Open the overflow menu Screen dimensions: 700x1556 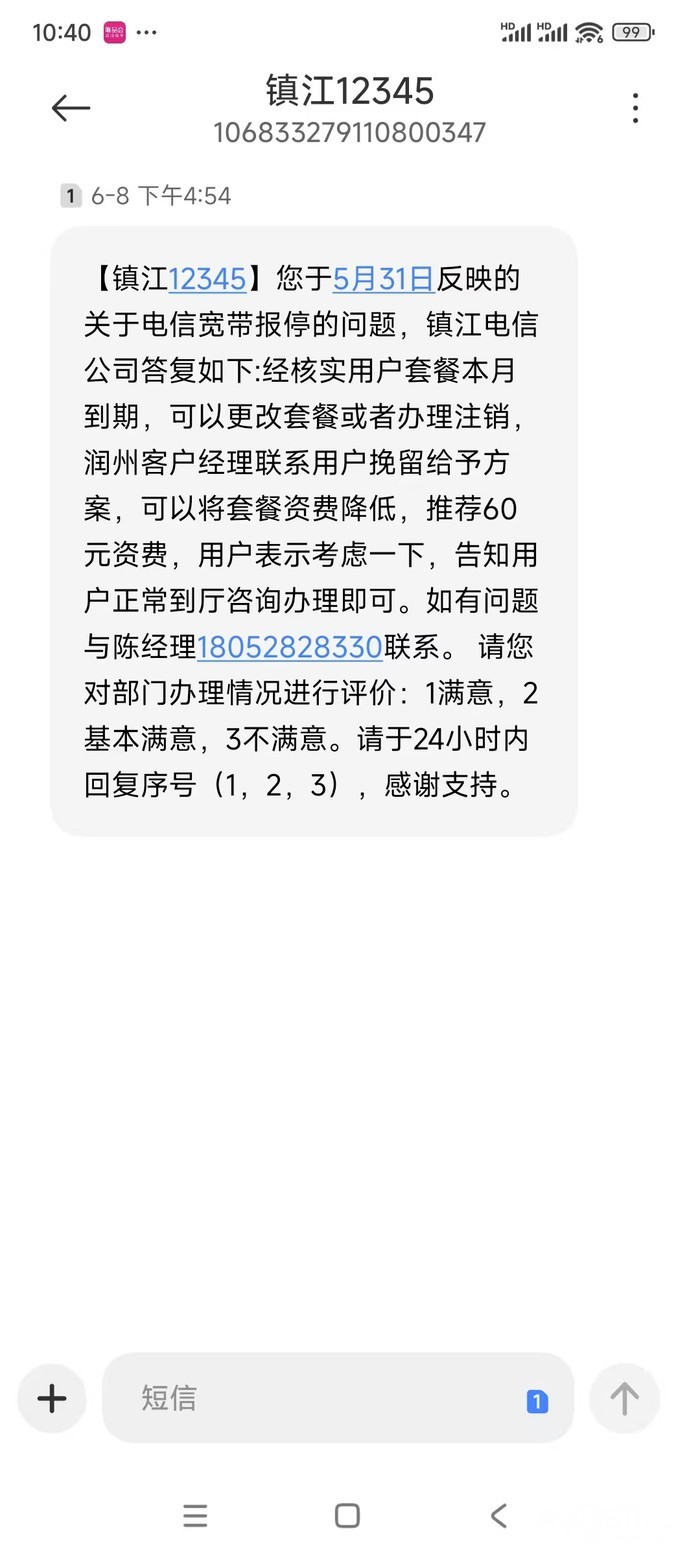tap(635, 108)
